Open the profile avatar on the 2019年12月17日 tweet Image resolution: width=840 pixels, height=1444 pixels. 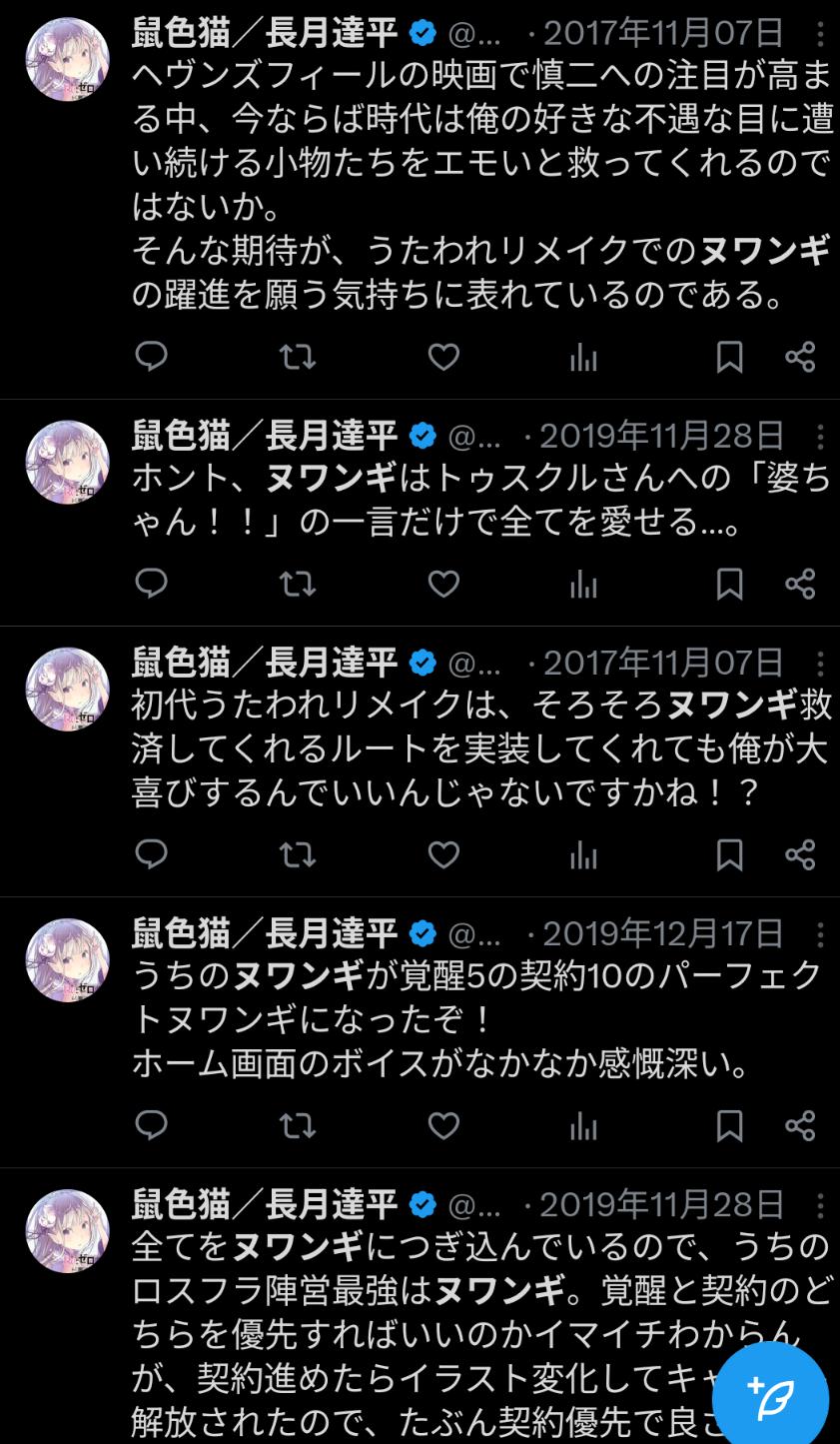(67, 960)
